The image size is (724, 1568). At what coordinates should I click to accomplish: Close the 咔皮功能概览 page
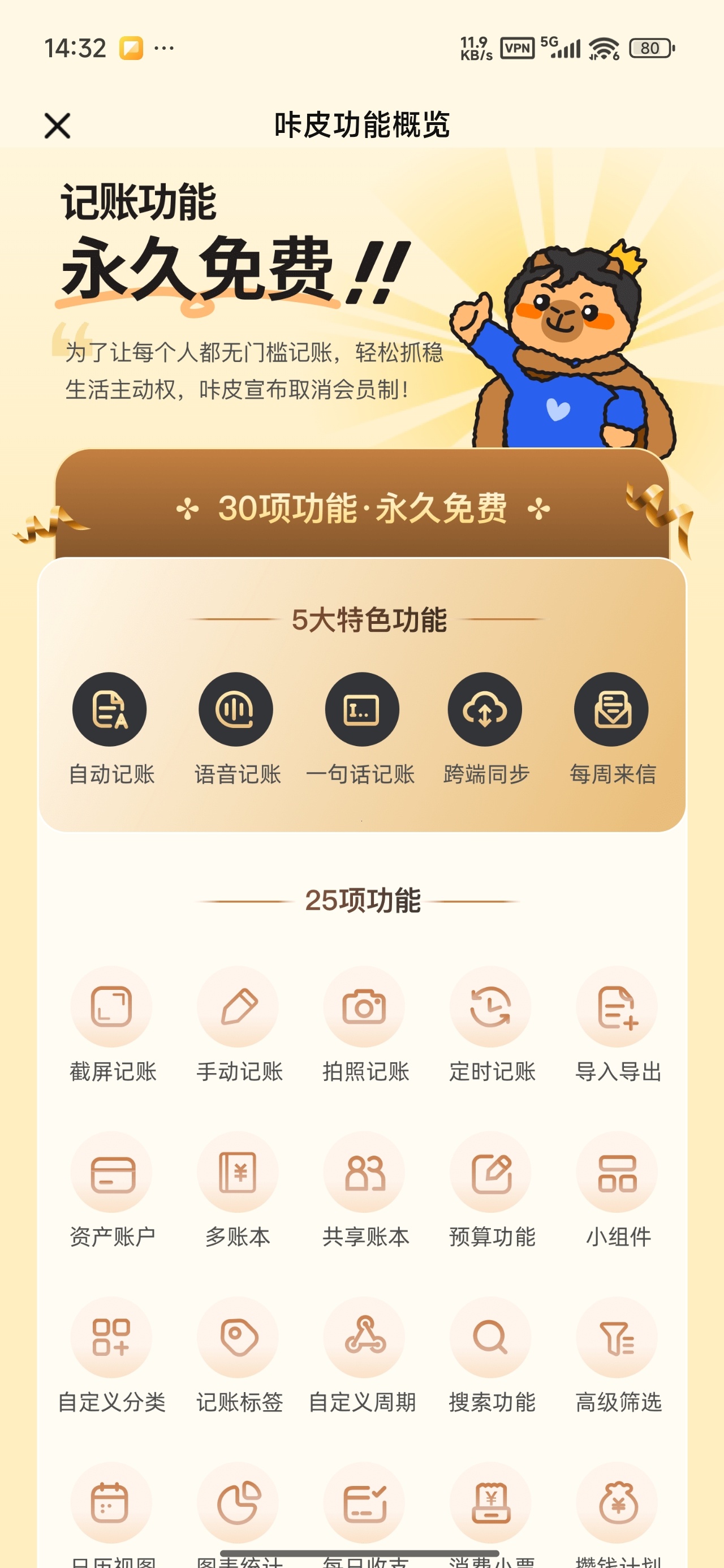coord(57,126)
